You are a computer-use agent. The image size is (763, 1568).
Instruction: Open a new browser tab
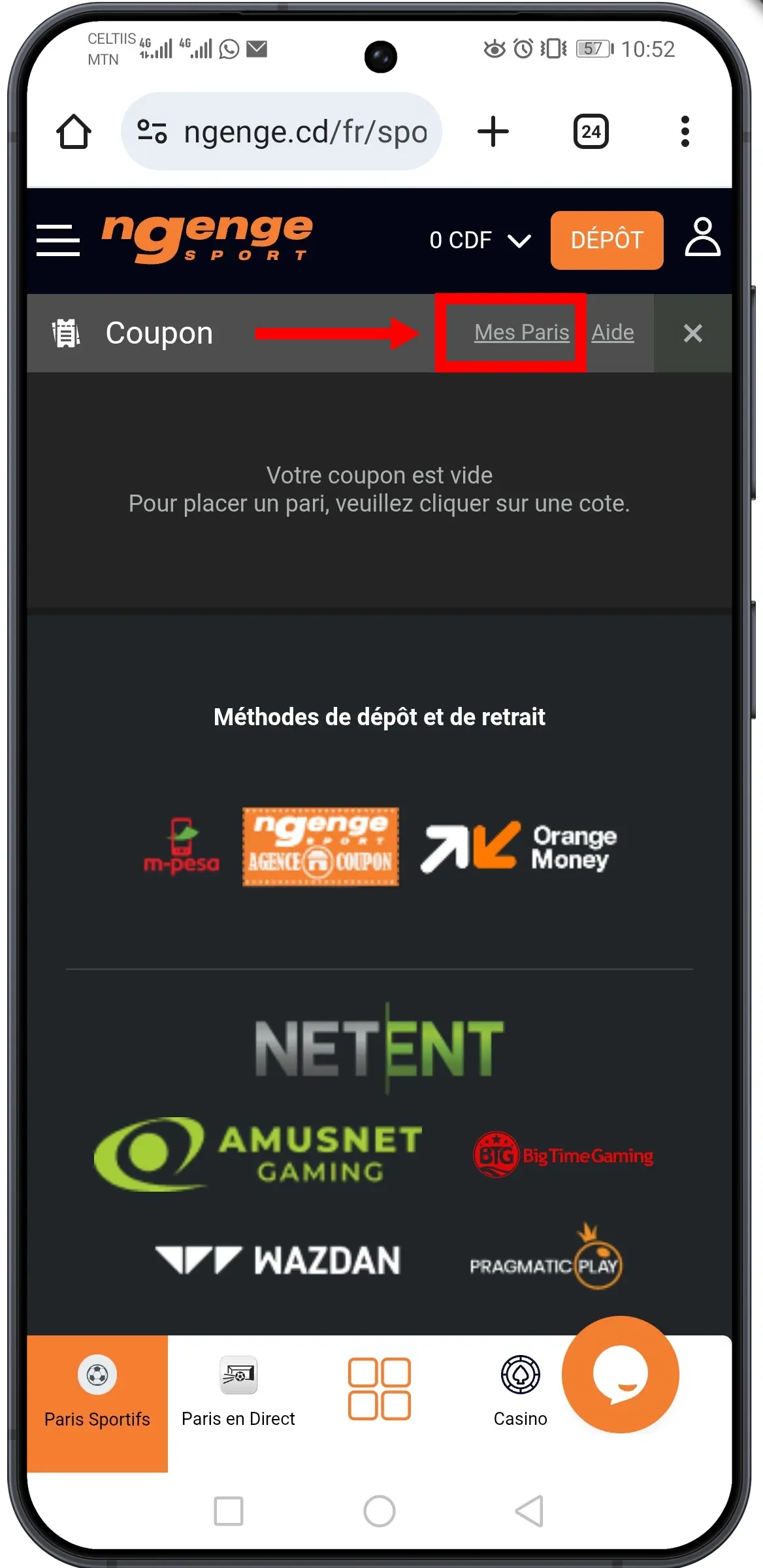(493, 132)
